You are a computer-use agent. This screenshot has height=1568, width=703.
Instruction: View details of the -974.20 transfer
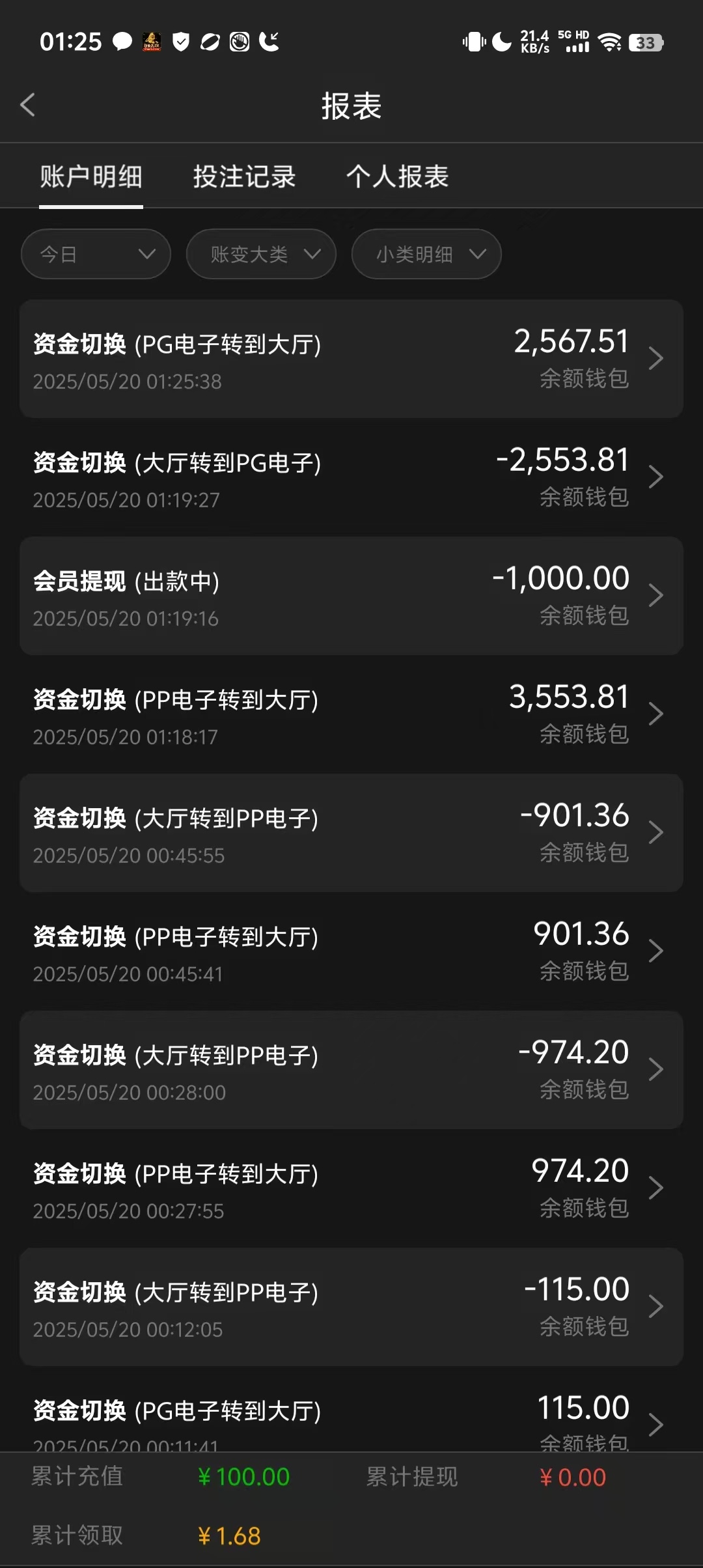[x=351, y=1070]
